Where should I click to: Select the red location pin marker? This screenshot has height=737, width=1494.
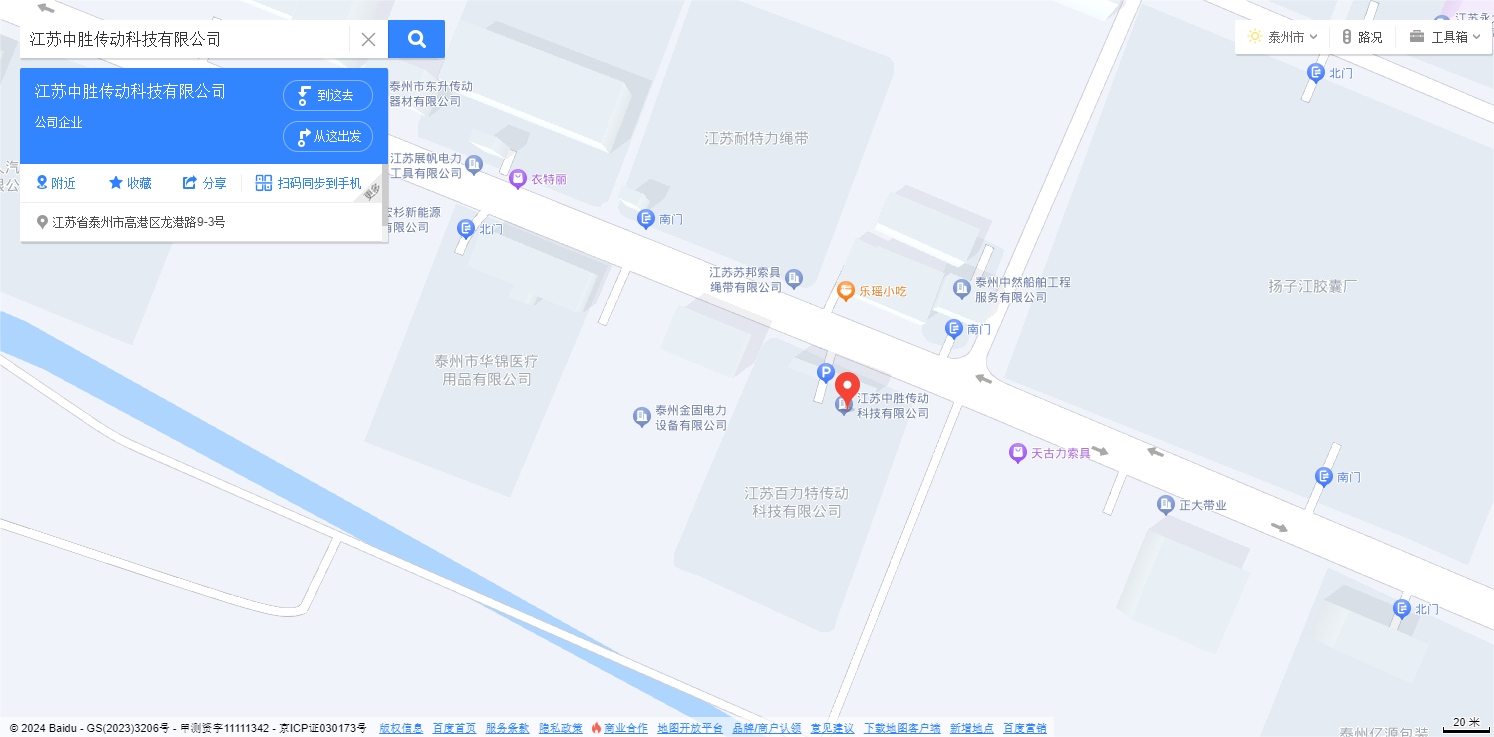(x=847, y=388)
